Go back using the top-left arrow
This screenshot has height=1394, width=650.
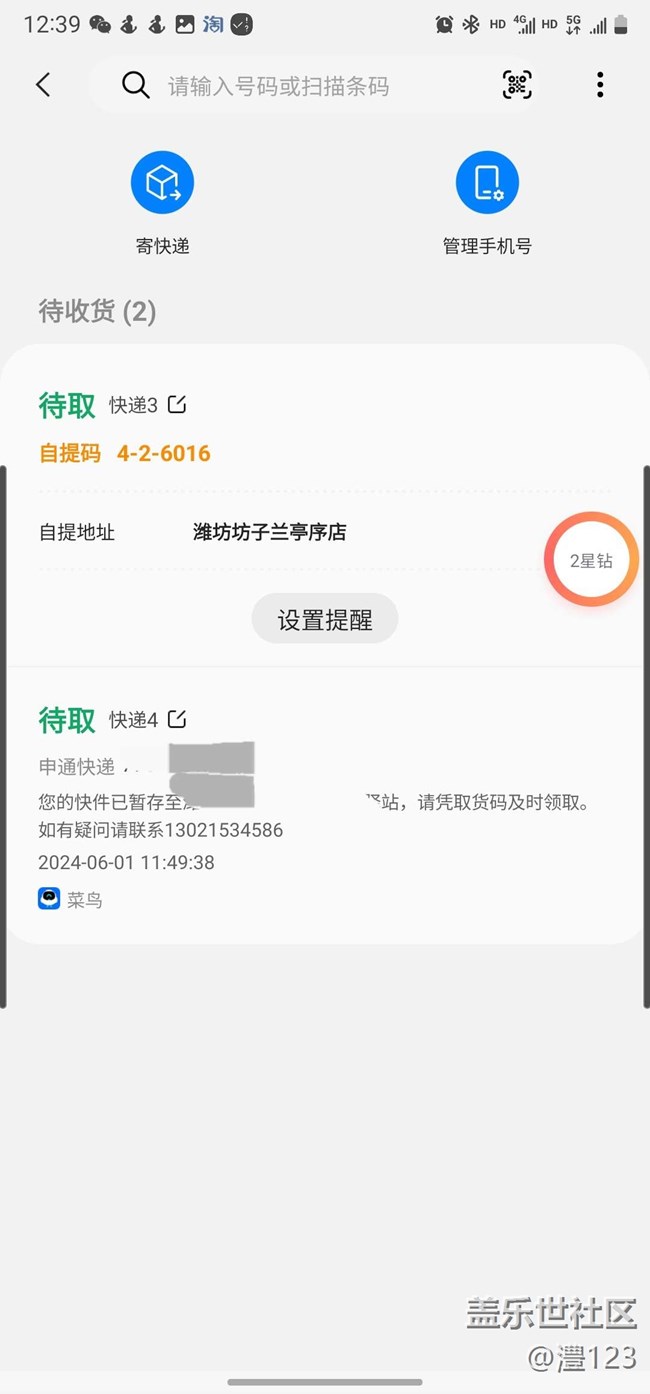(43, 85)
